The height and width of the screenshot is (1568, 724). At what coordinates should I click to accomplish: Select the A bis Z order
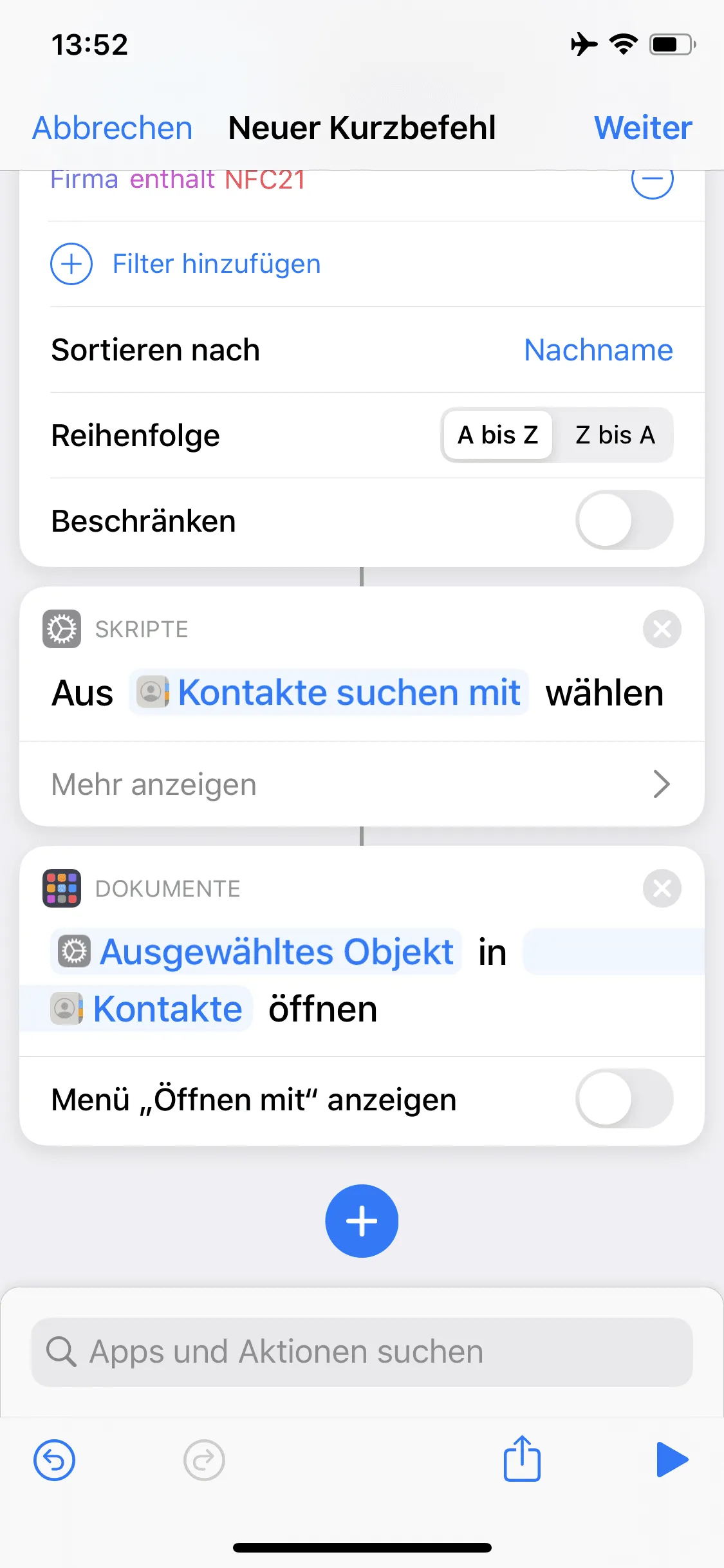point(497,435)
